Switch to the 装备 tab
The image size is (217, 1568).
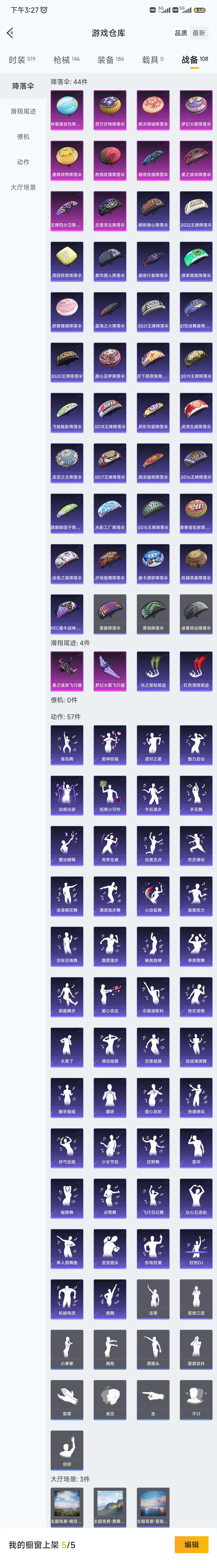click(x=111, y=60)
